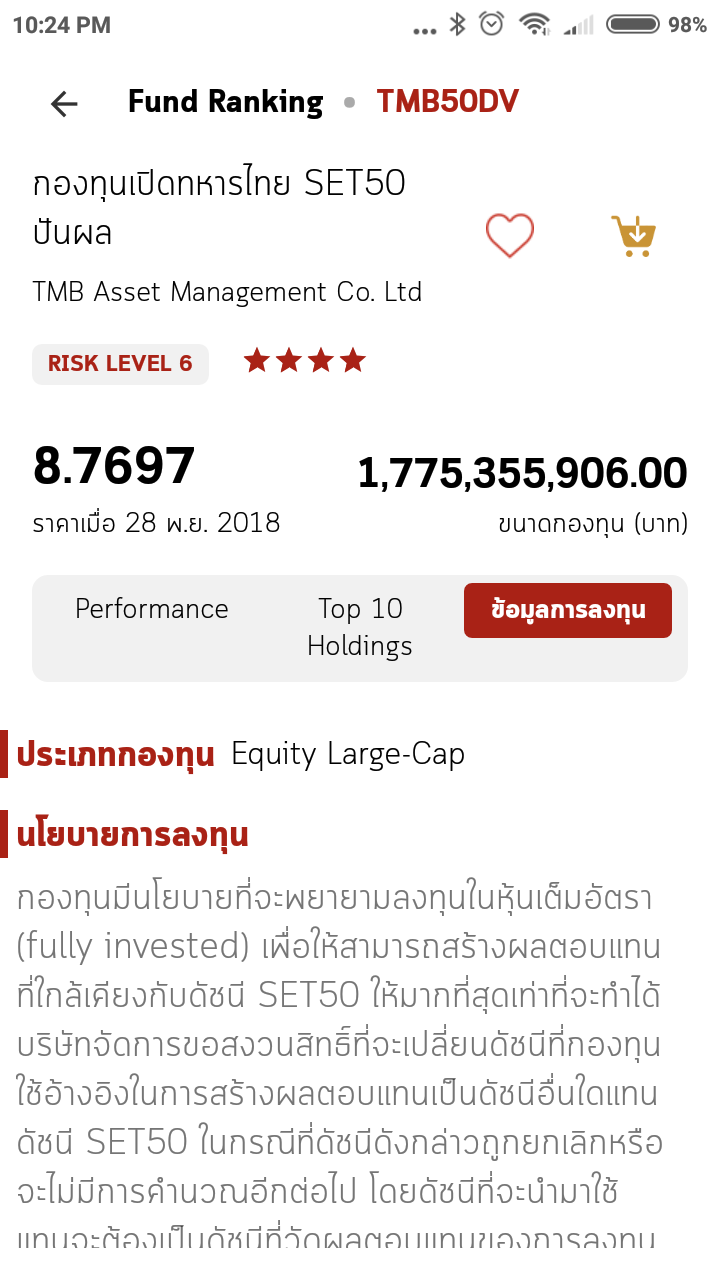This screenshot has height=1280, width=720.
Task: Go back with the arrow icon
Action: [x=64, y=103]
